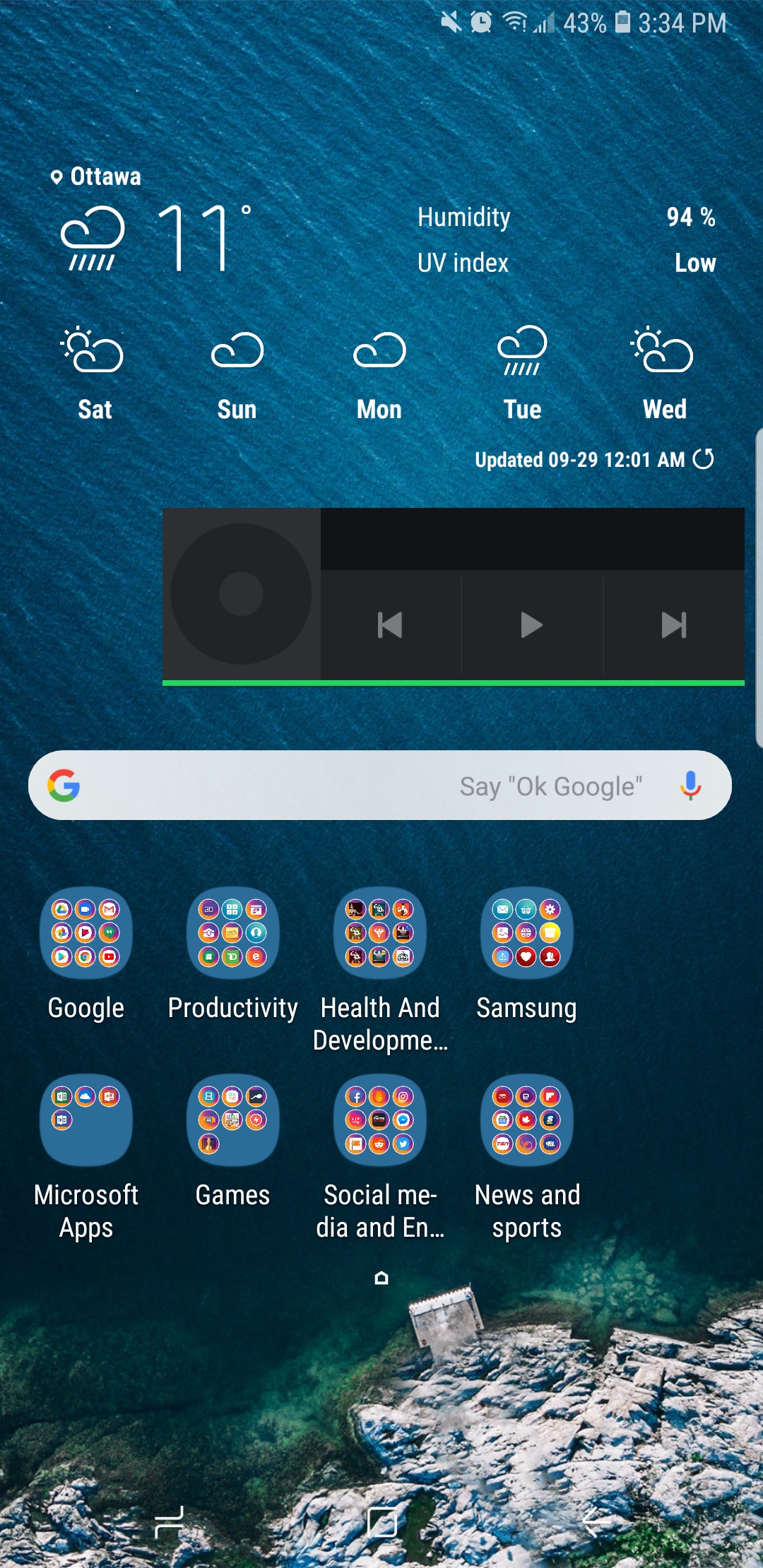Refresh the weather widget
This screenshot has height=1568, width=763.
click(x=703, y=460)
